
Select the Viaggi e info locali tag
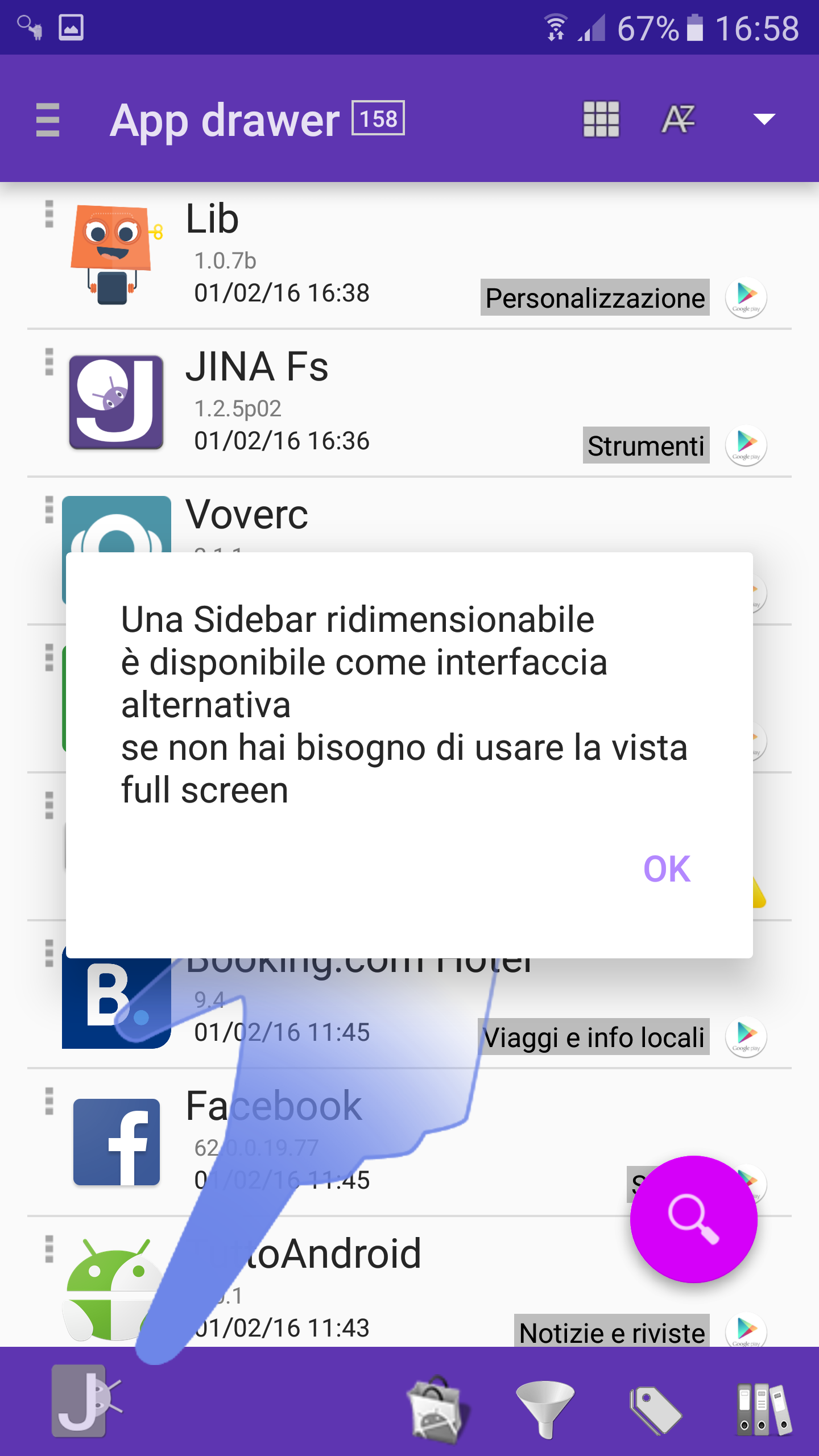click(x=593, y=1037)
